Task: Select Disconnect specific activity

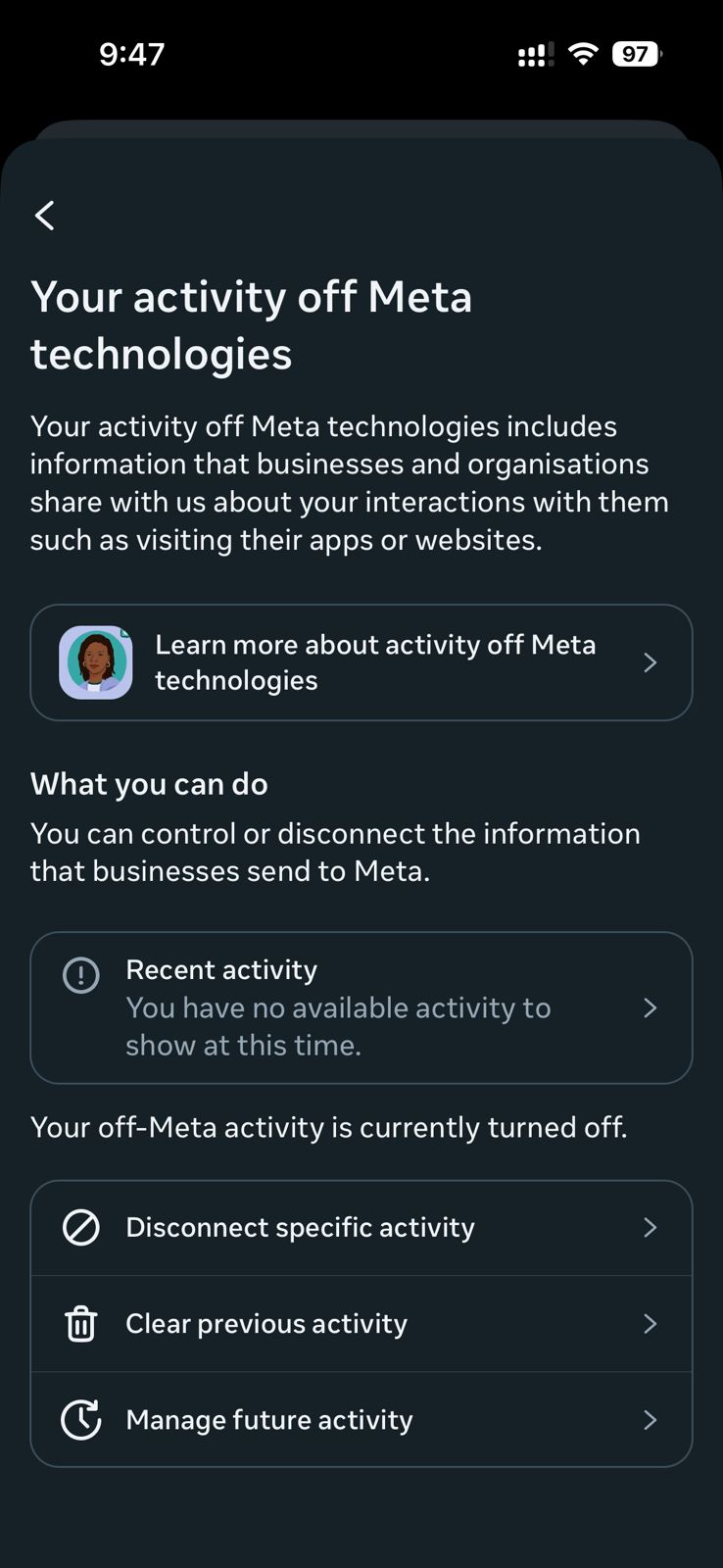Action: [361, 1227]
